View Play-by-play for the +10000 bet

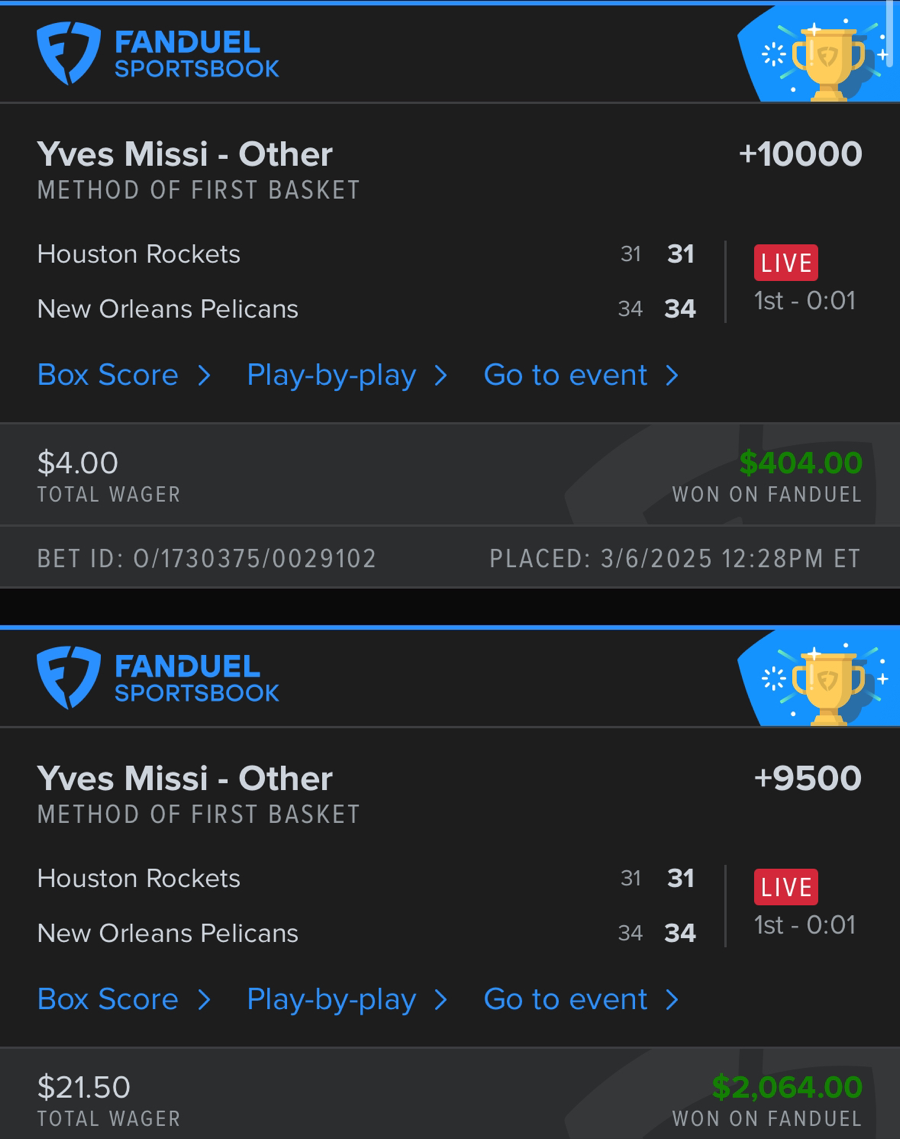[x=346, y=375]
